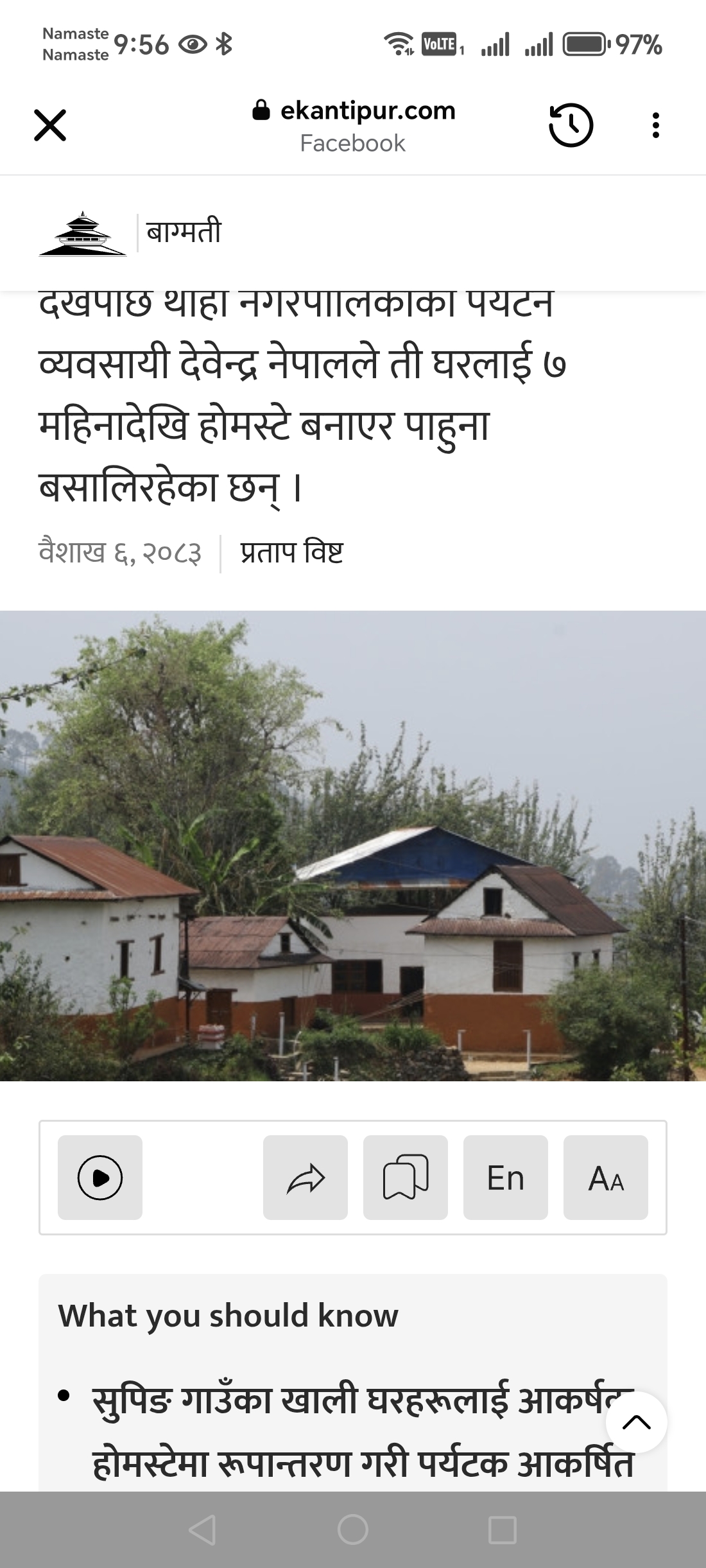
Task: Jump back to top with arrow
Action: (x=636, y=1422)
